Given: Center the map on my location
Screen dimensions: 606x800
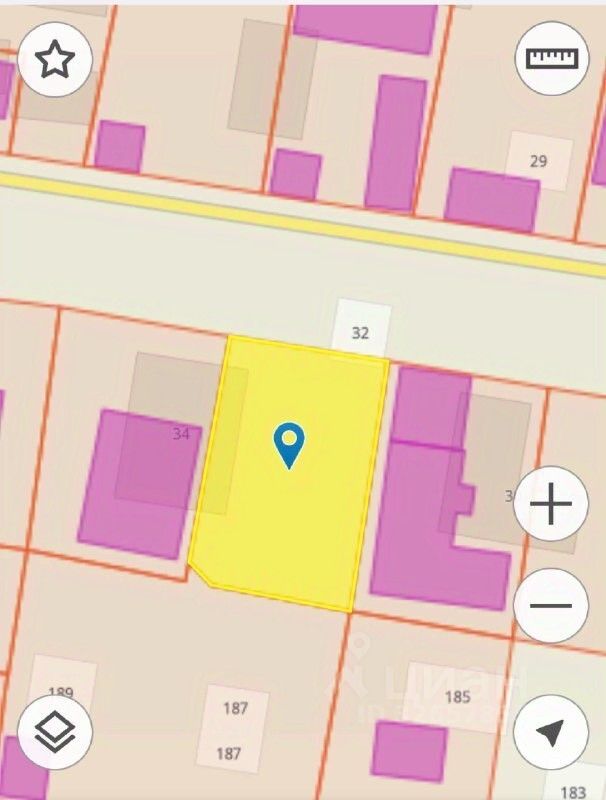Looking at the screenshot, I should [551, 732].
